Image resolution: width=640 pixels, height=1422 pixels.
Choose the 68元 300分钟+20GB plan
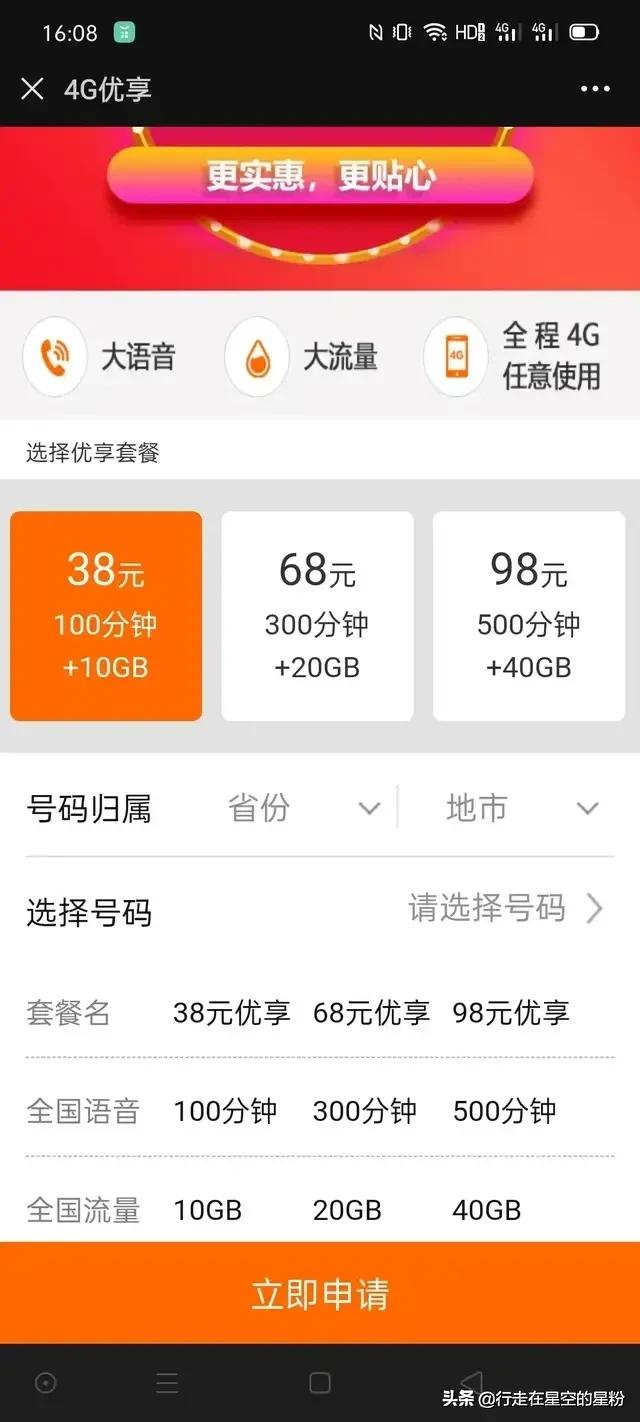pyautogui.click(x=317, y=616)
